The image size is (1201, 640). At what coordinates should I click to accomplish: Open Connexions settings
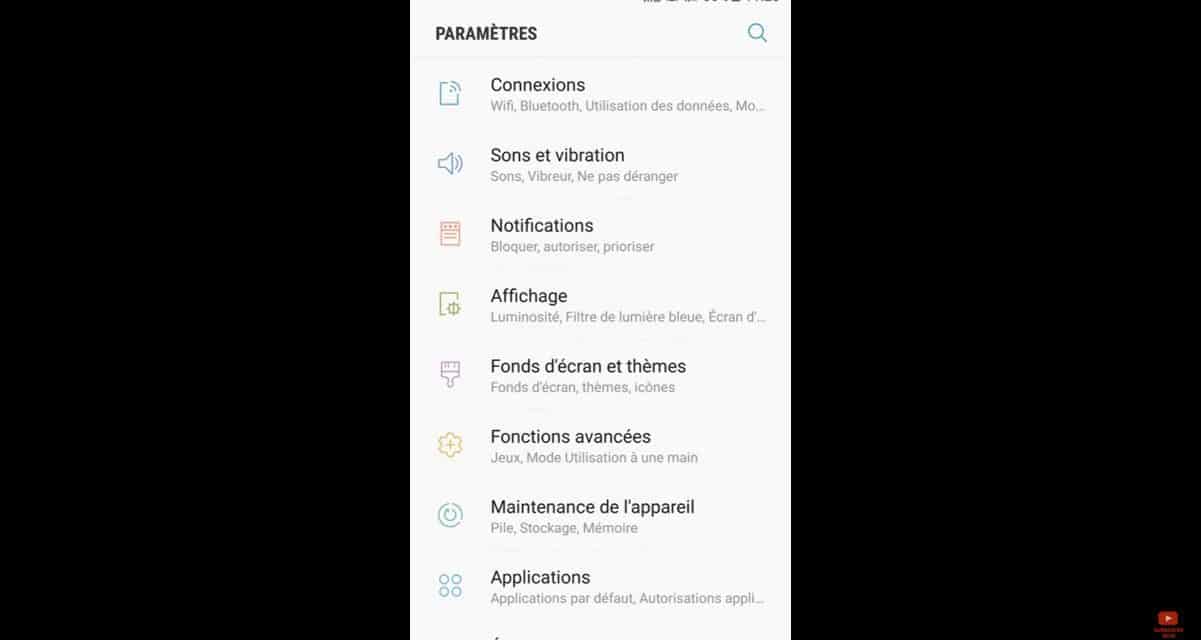(x=600, y=94)
